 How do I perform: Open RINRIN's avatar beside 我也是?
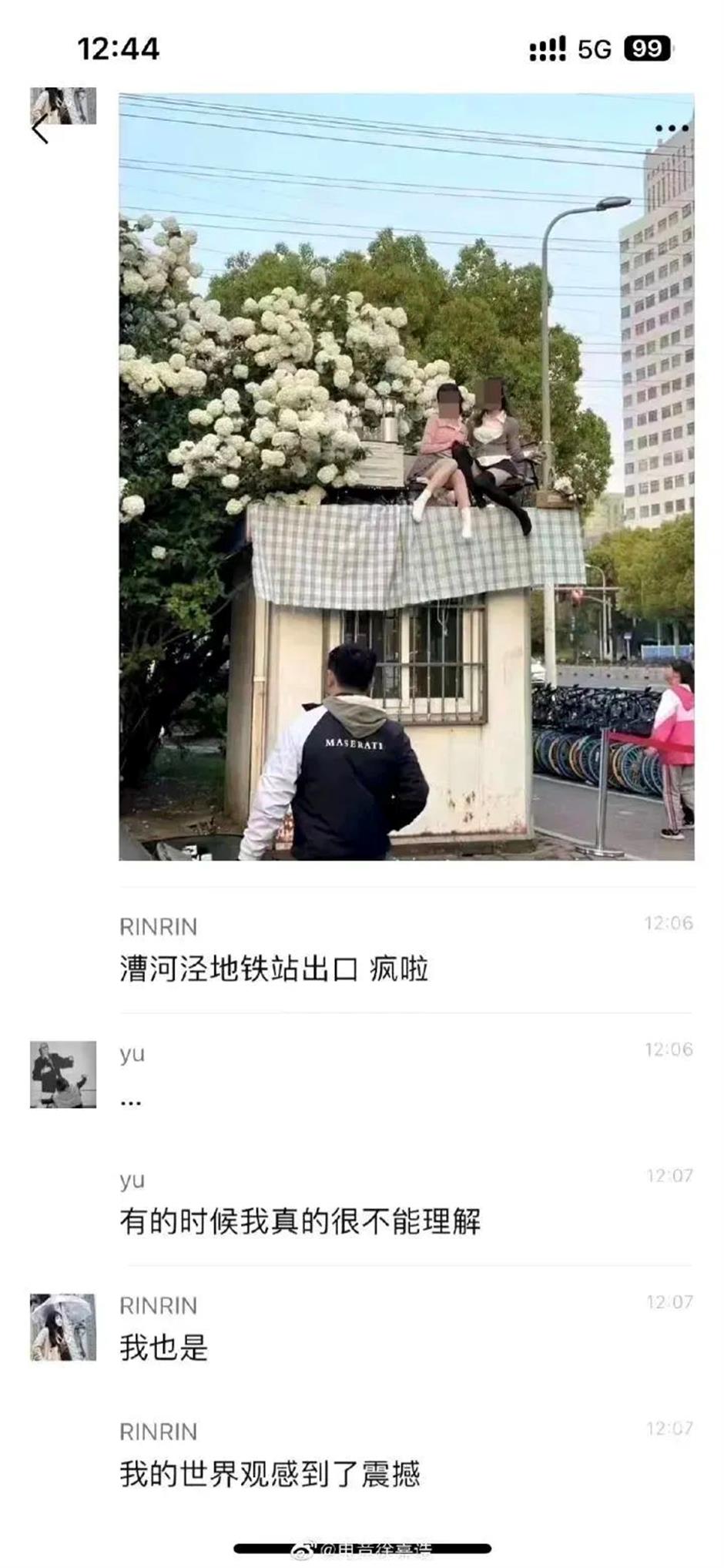click(x=63, y=1328)
